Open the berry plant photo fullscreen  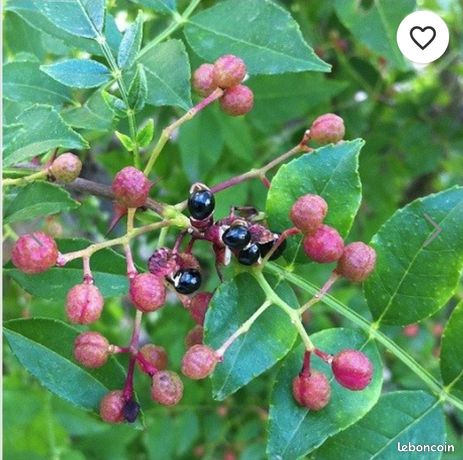pyautogui.click(x=231, y=230)
